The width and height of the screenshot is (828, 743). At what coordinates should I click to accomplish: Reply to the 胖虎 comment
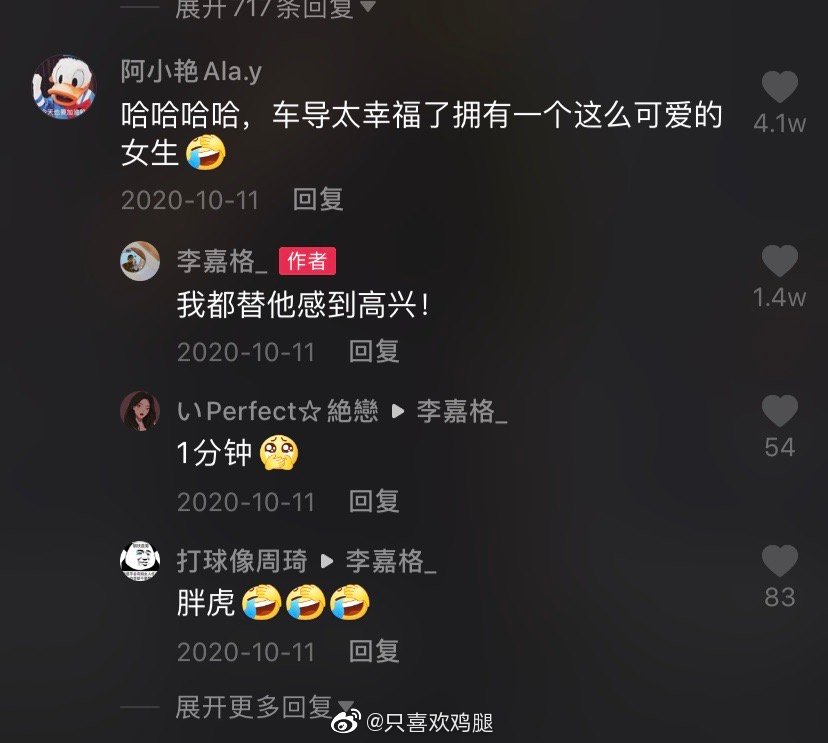[x=374, y=651]
